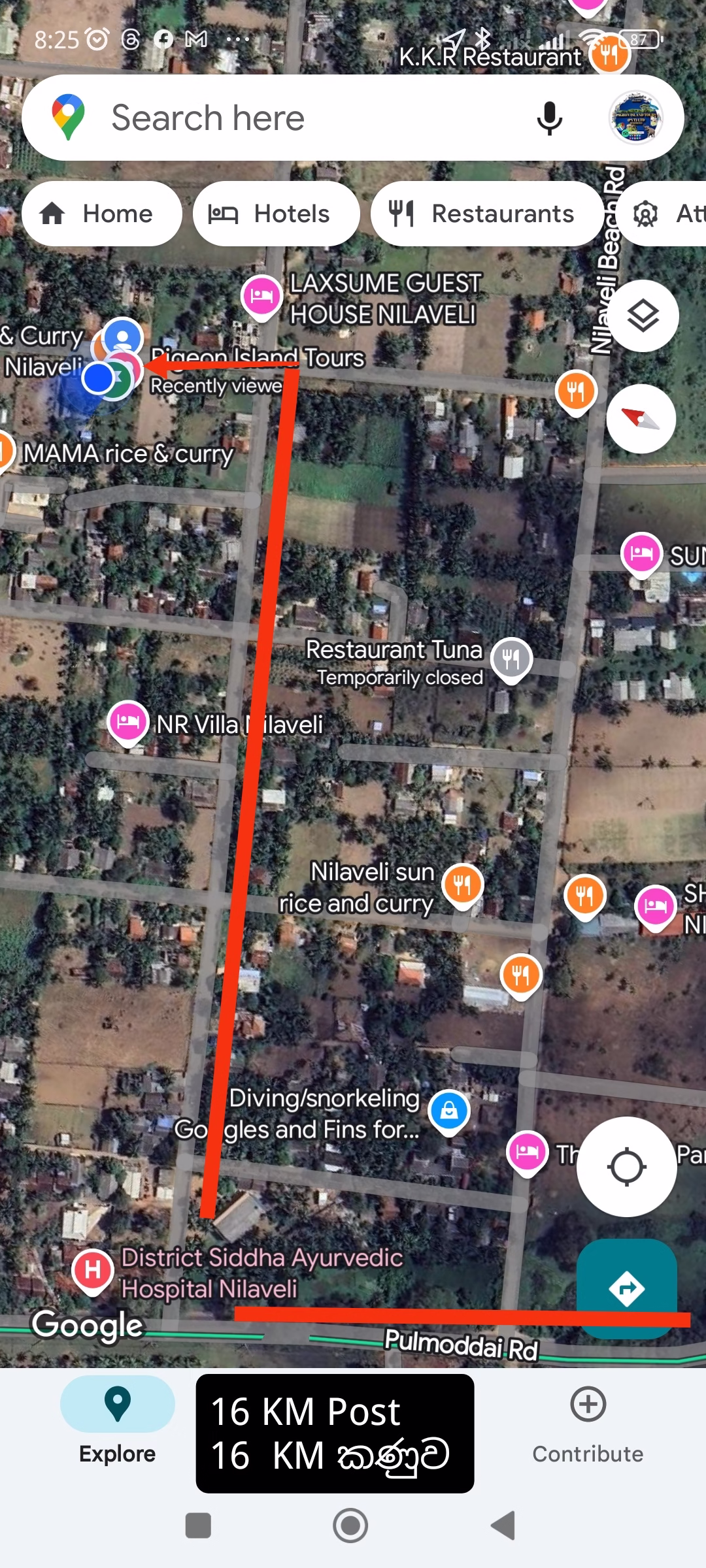
Task: Open the Restaurant Tuna map pin
Action: click(x=512, y=658)
